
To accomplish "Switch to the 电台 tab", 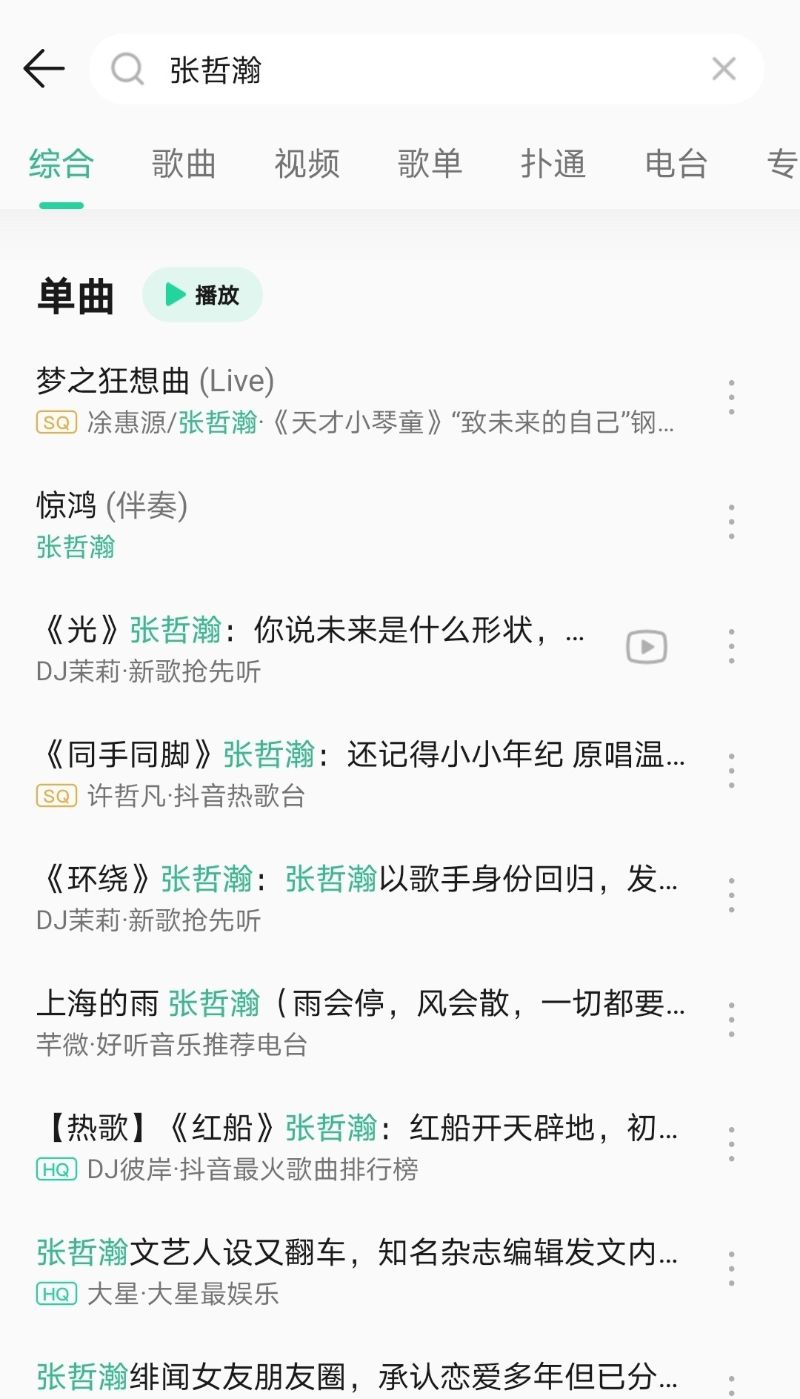I will (x=676, y=163).
